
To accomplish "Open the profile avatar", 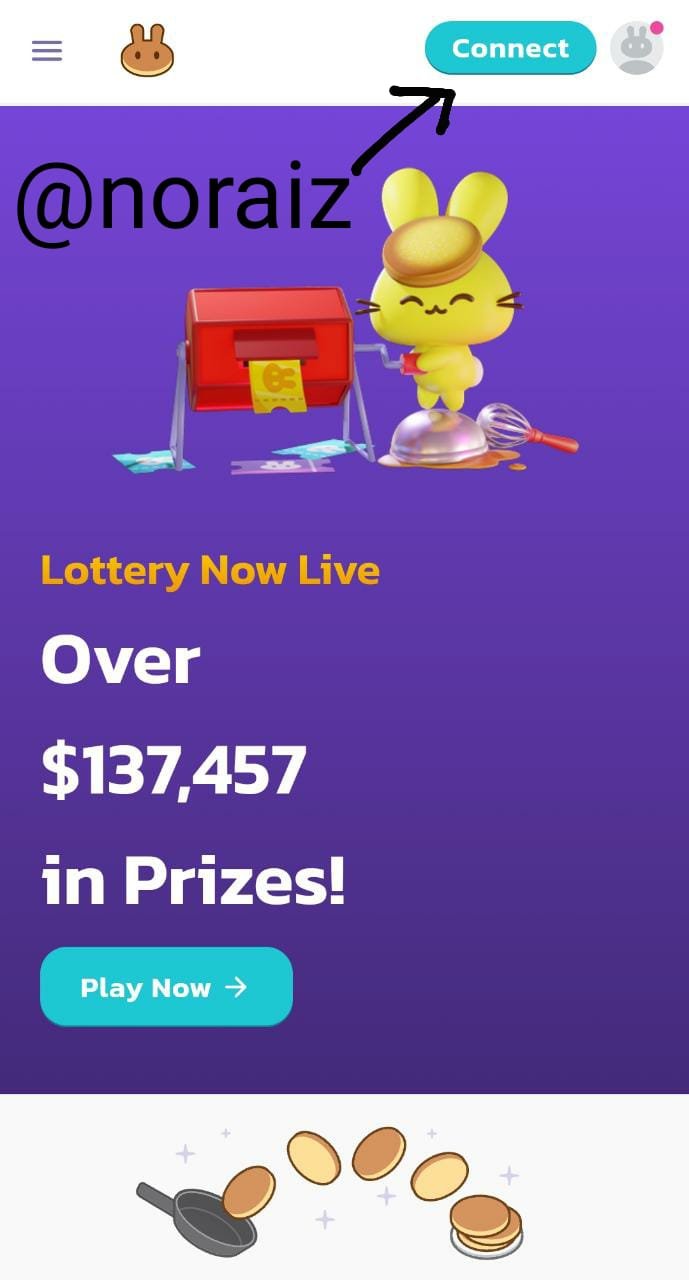I will point(636,48).
